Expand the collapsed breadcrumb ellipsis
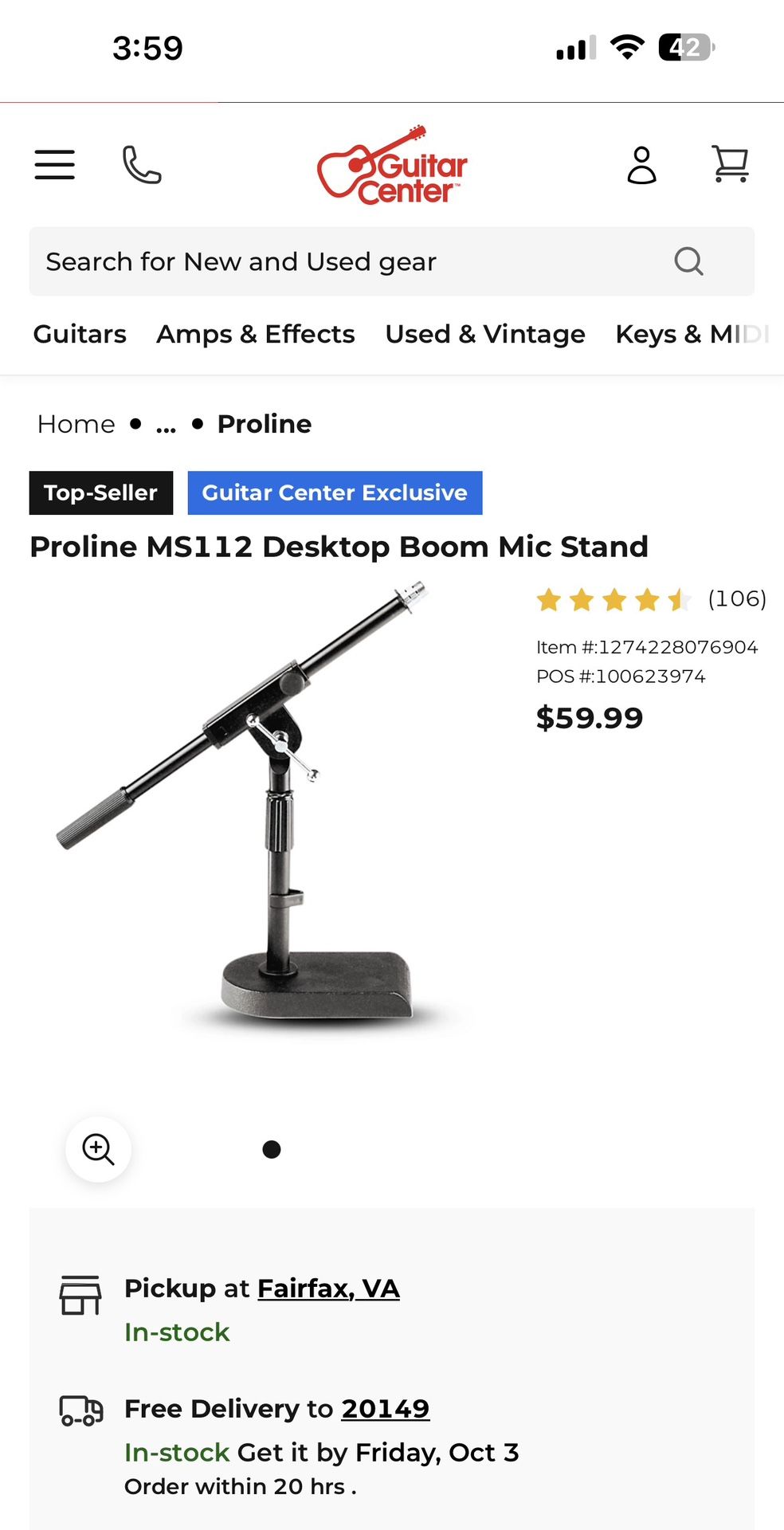784x1530 pixels. coord(165,424)
